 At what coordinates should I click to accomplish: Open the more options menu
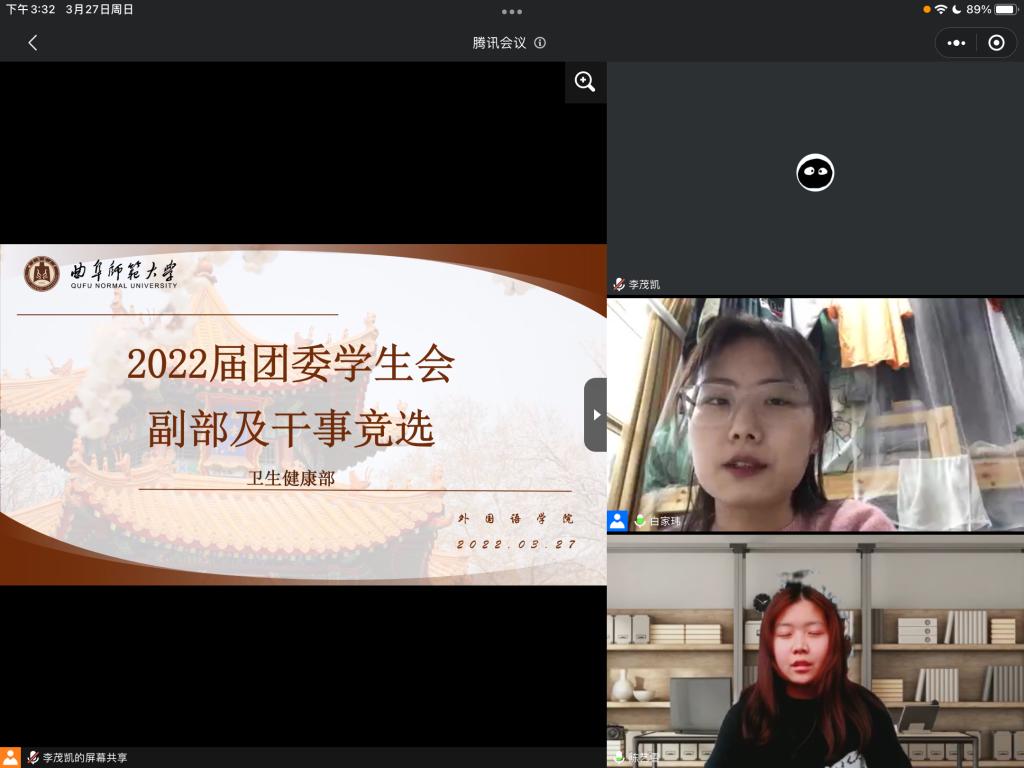957,43
